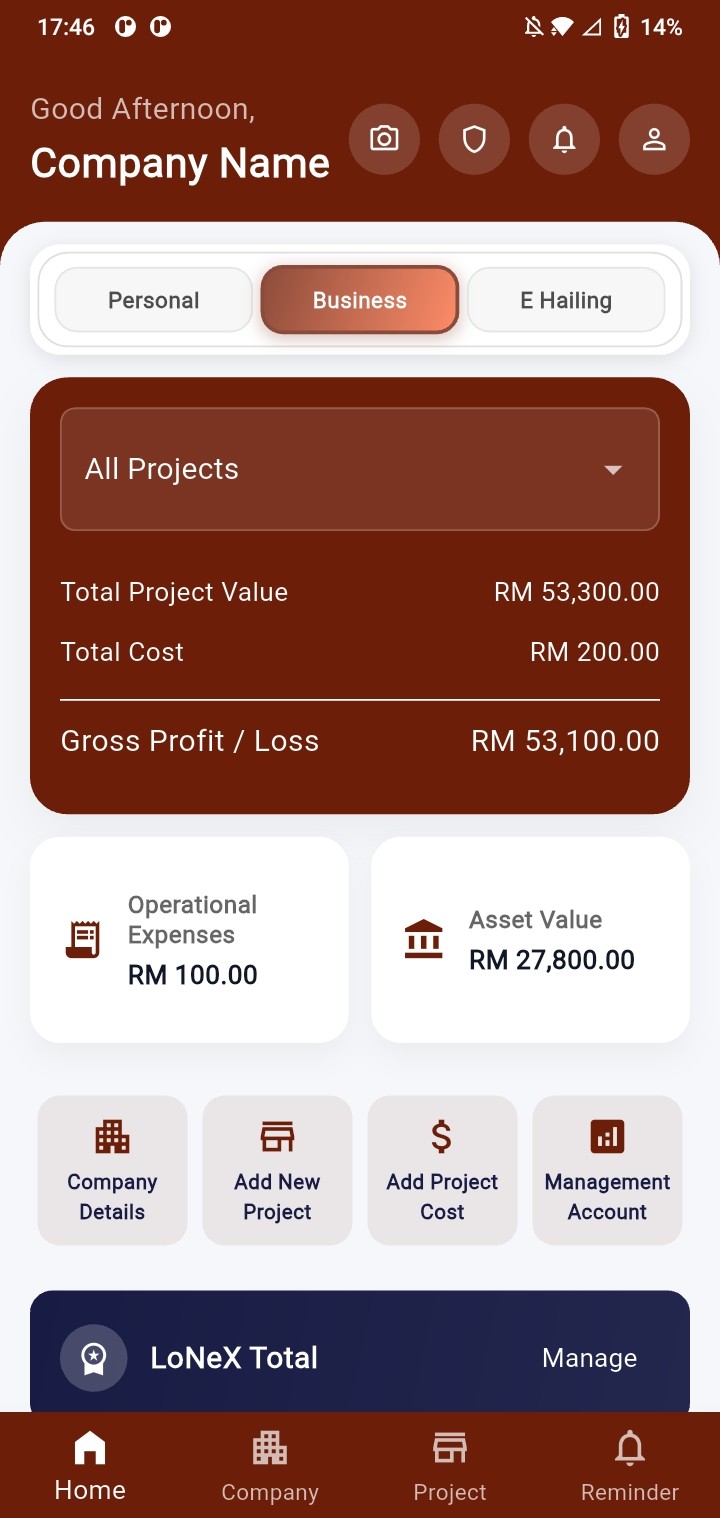Screen dimensions: 720x1518
Task: Tap the Operational Expenses card
Action: point(189,940)
